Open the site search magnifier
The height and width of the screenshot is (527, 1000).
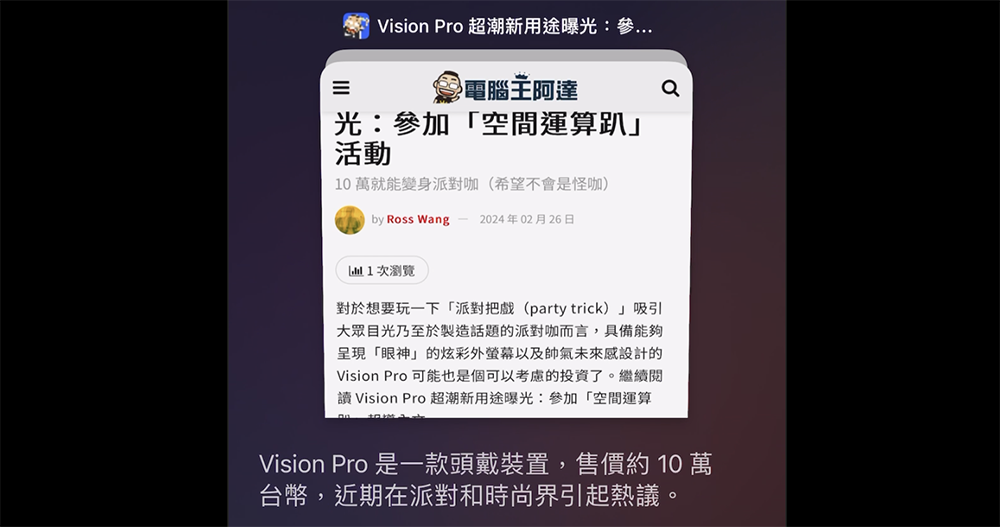coord(670,88)
